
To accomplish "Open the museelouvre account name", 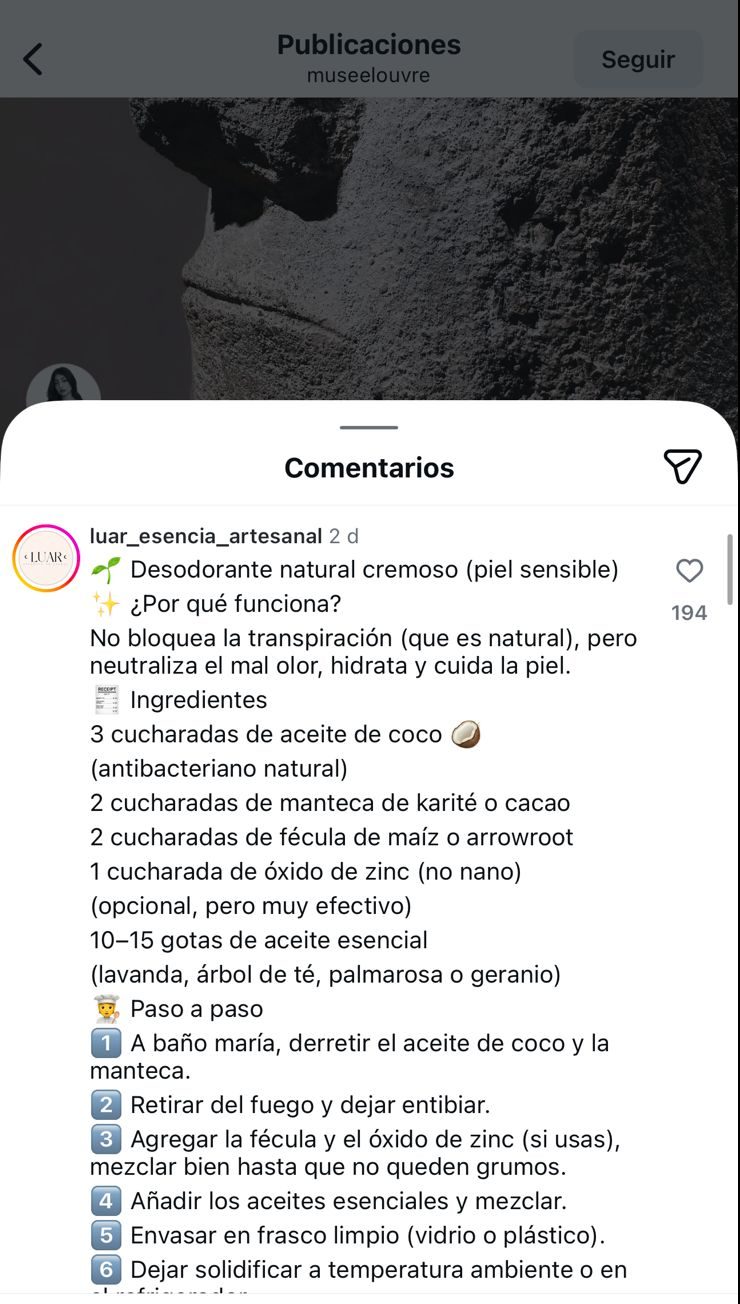I will point(369,72).
